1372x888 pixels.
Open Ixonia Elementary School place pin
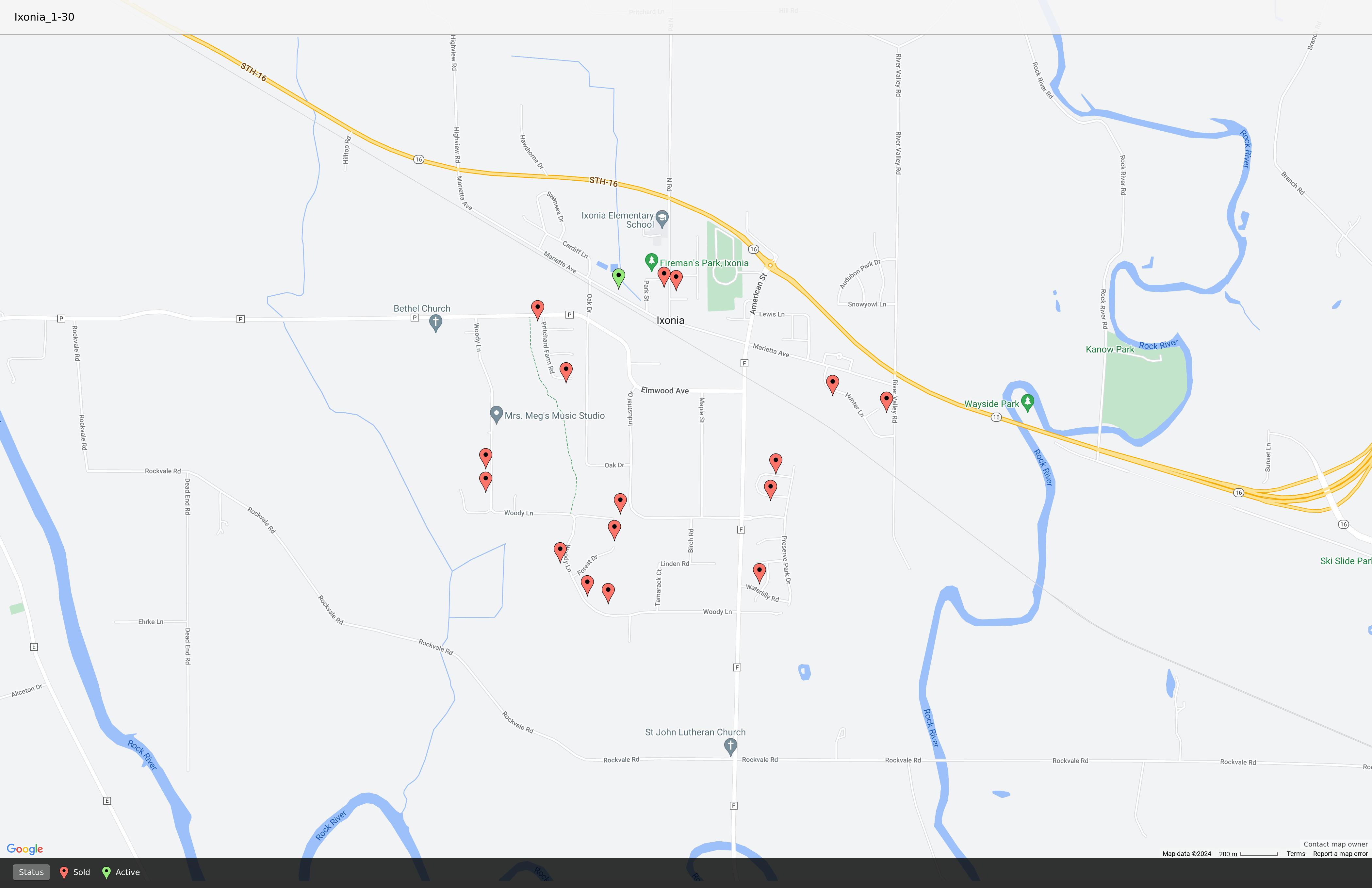click(x=662, y=219)
